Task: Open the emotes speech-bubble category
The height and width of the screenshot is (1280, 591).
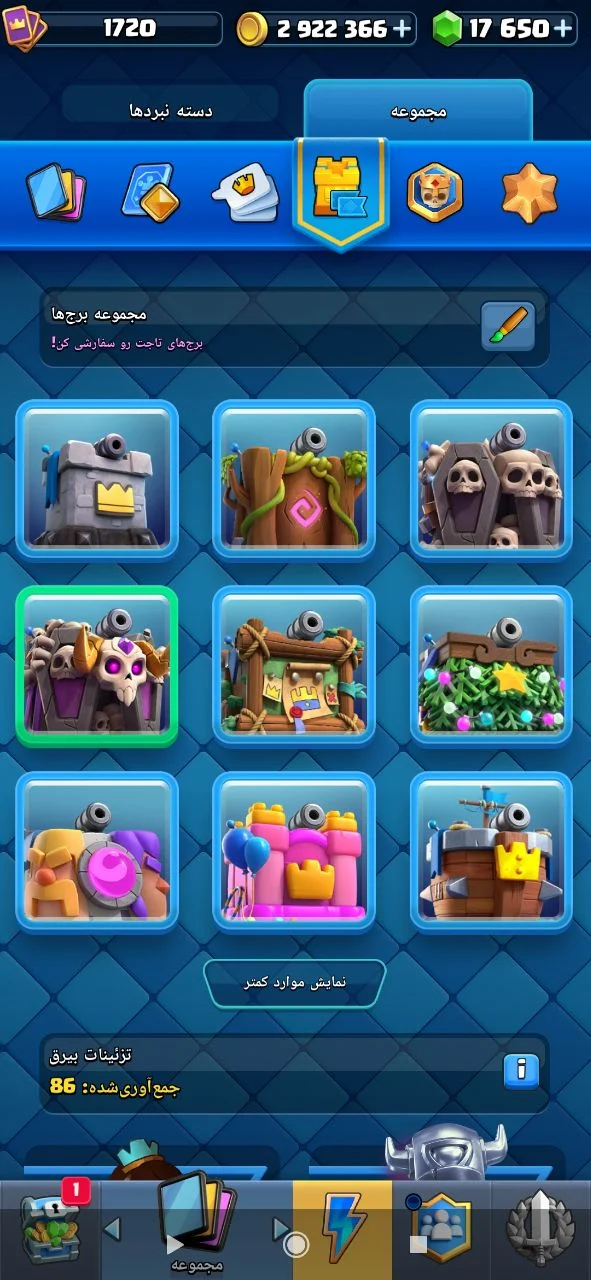Action: click(245, 192)
